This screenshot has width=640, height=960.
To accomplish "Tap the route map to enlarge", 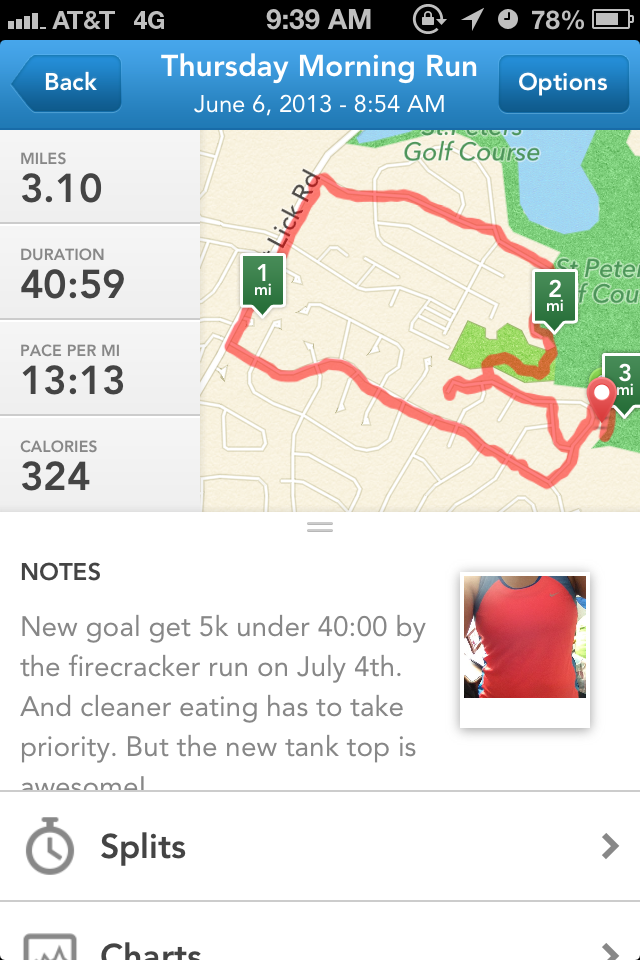I will point(420,320).
